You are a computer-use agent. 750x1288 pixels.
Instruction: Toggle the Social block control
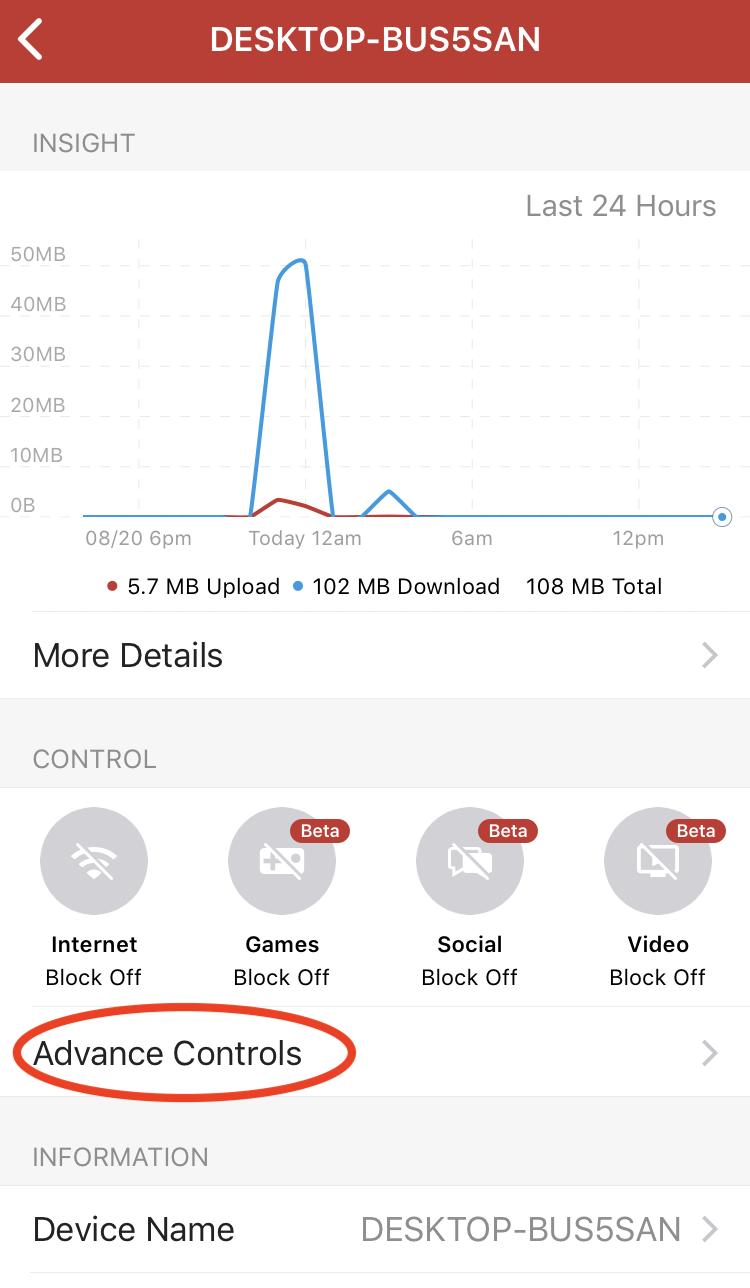tap(470, 862)
